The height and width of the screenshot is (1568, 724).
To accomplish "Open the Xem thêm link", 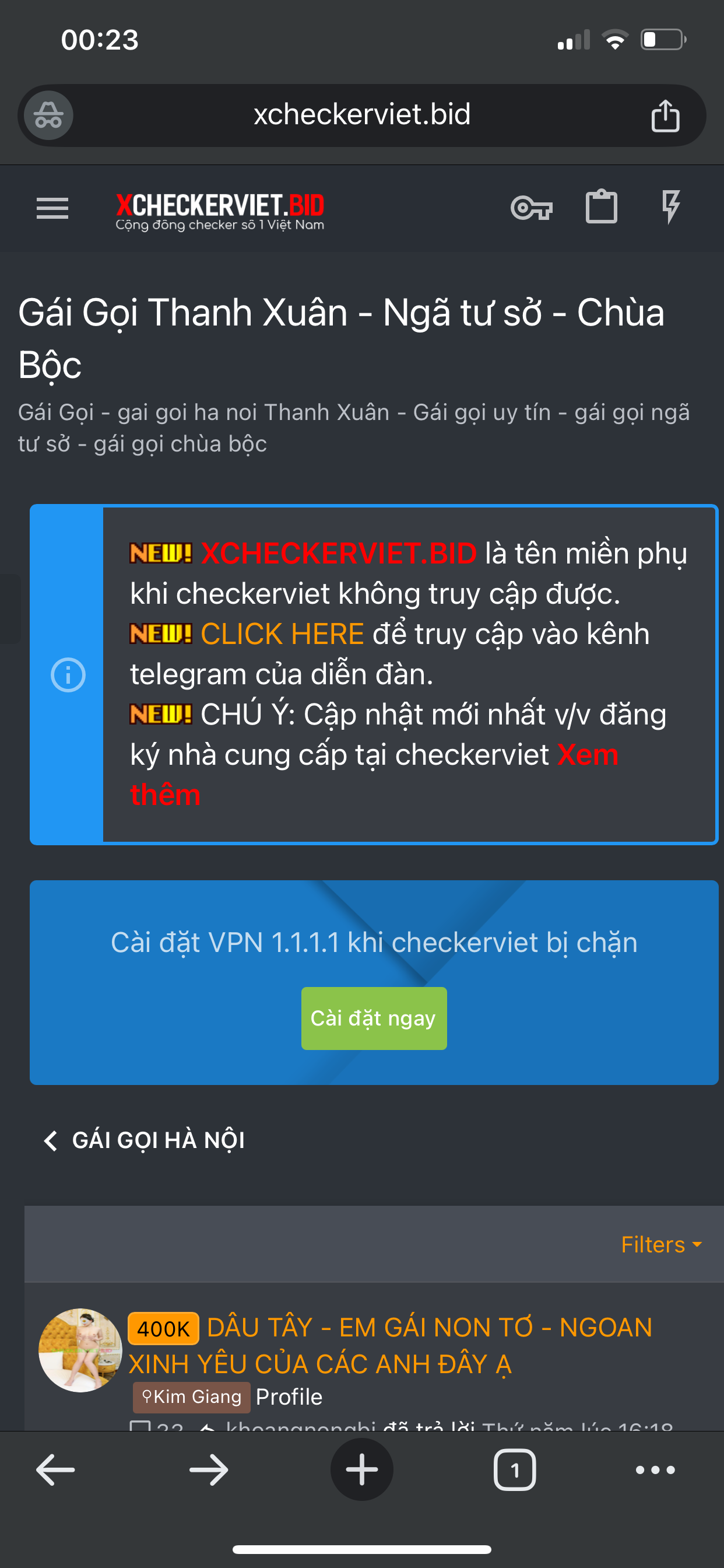I will pos(587,755).
